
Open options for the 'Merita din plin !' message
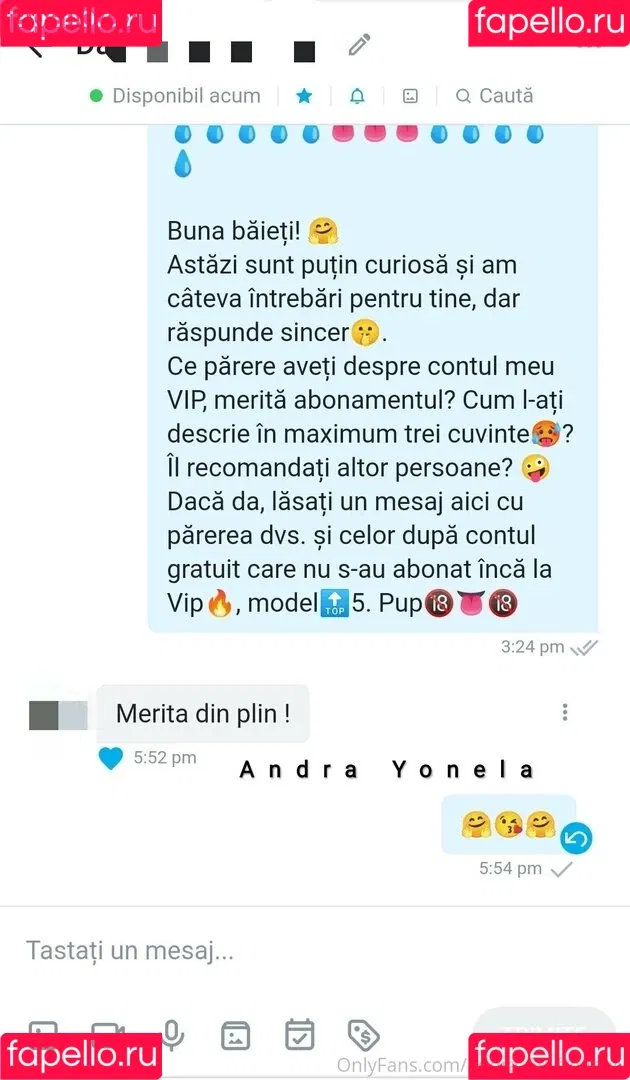(x=565, y=712)
